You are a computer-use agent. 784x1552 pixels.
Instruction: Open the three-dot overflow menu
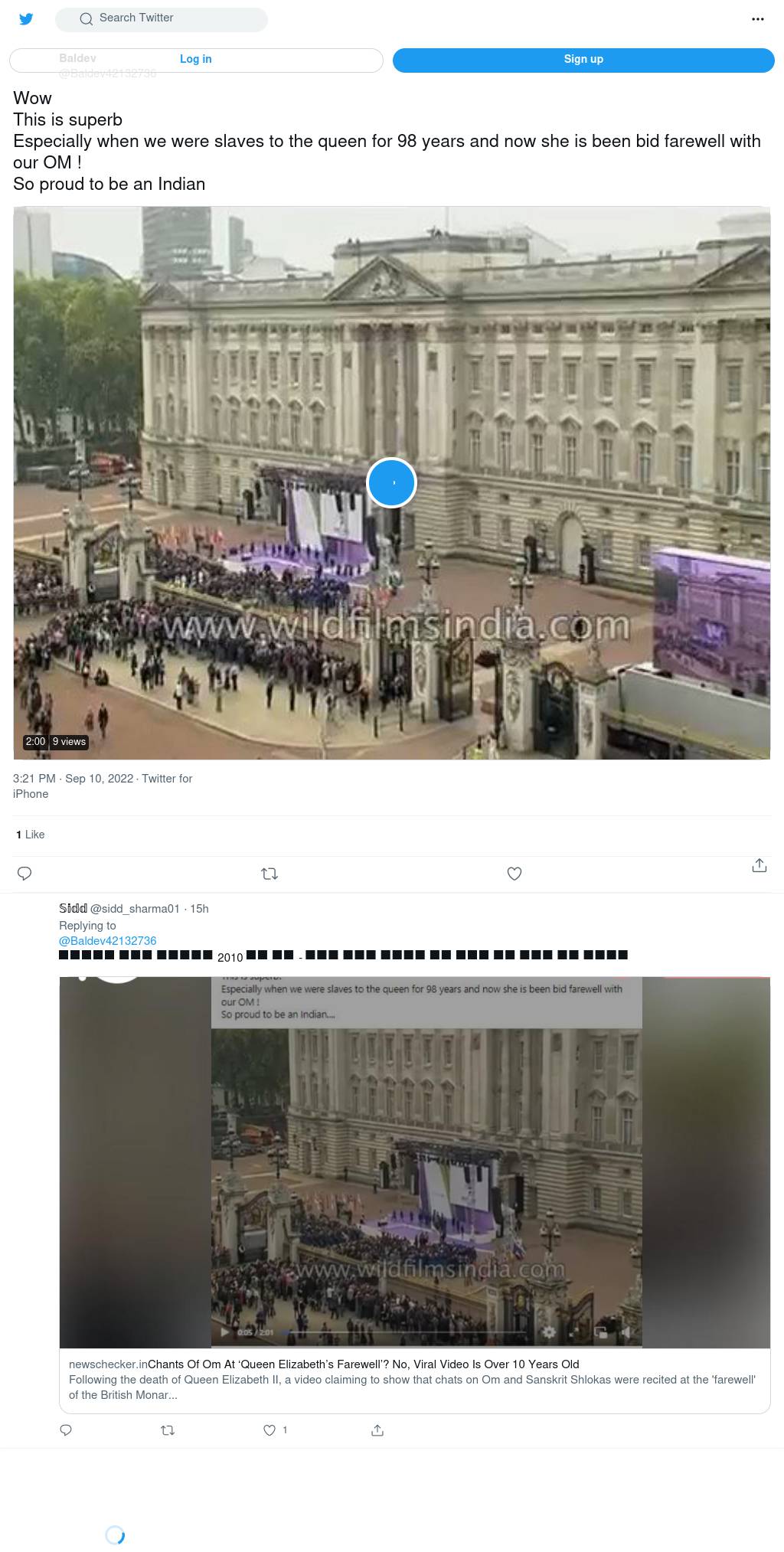[x=758, y=19]
